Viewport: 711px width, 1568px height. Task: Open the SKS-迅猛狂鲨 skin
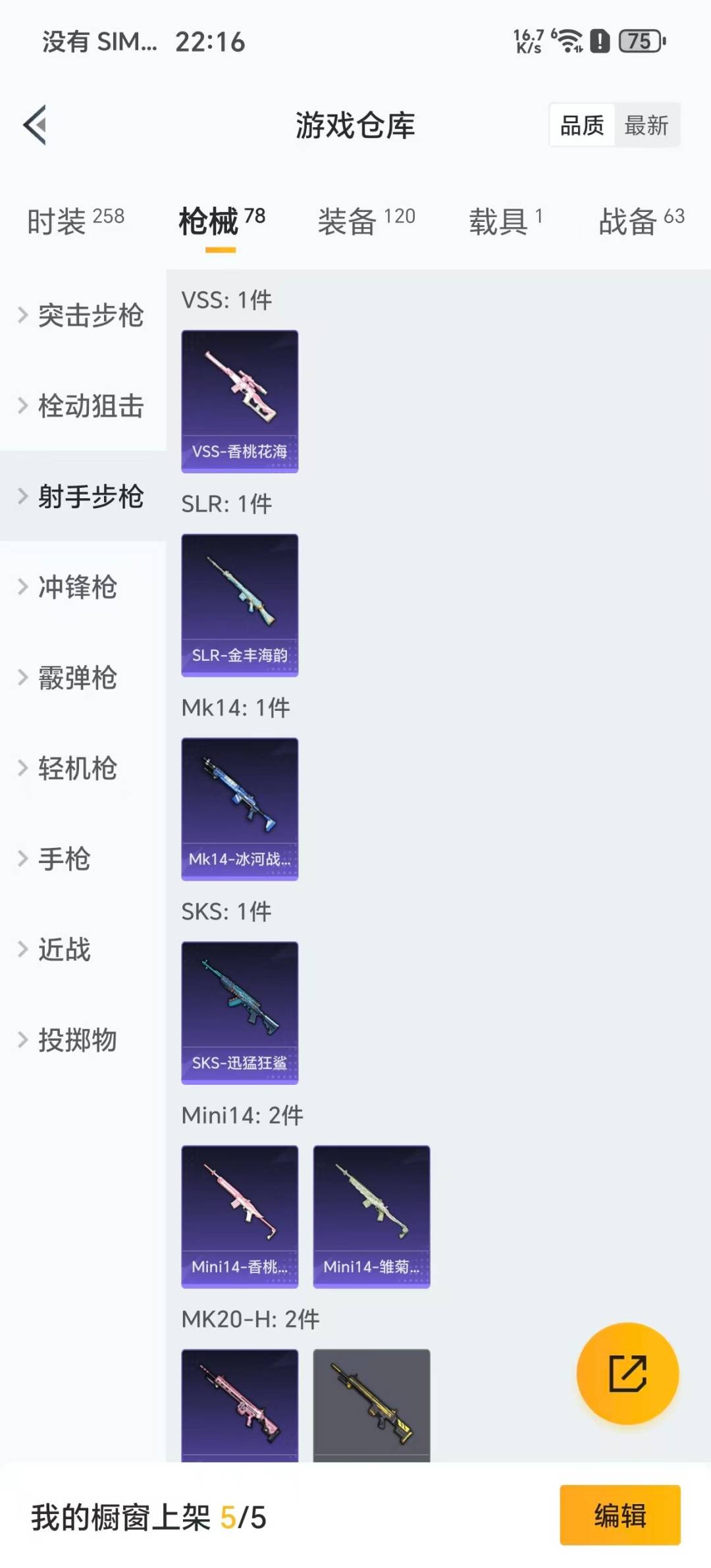point(240,1013)
